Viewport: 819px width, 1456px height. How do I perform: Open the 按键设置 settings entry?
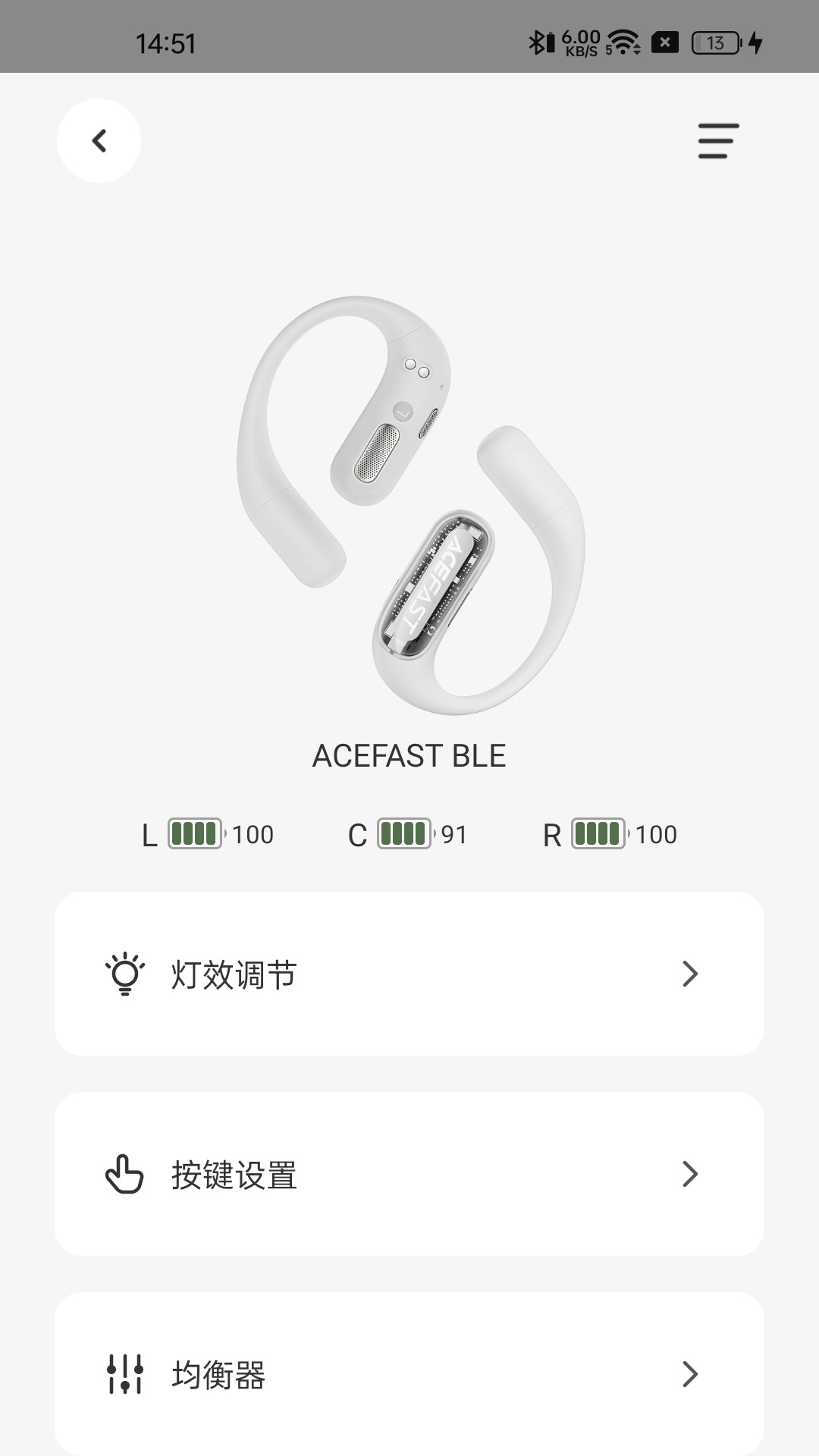(409, 1174)
